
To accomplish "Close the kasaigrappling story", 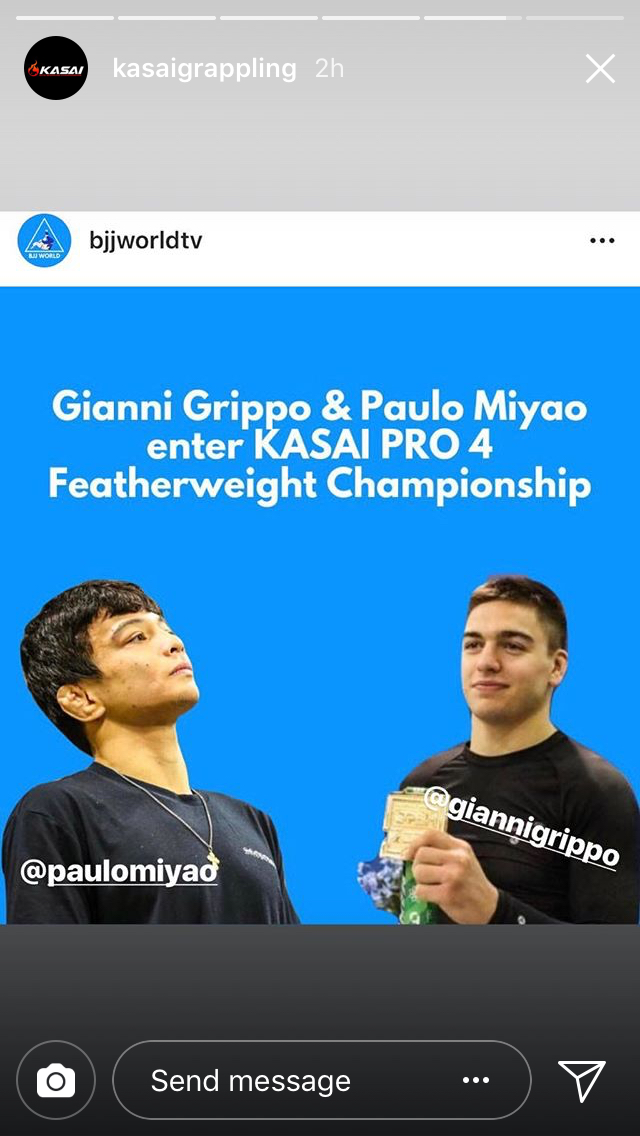I will [x=600, y=69].
